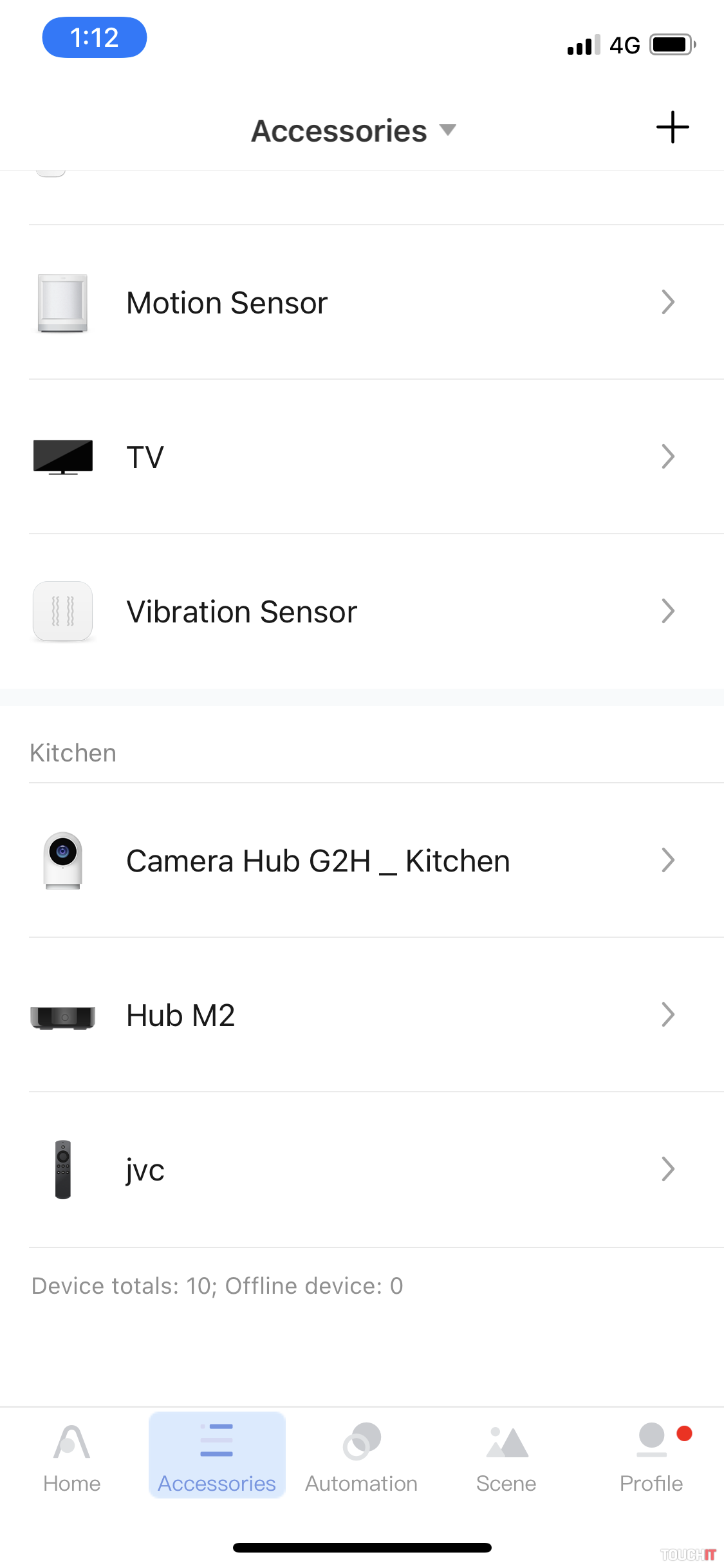The width and height of the screenshot is (724, 1568).
Task: Open the TV accessory
Action: (360, 457)
